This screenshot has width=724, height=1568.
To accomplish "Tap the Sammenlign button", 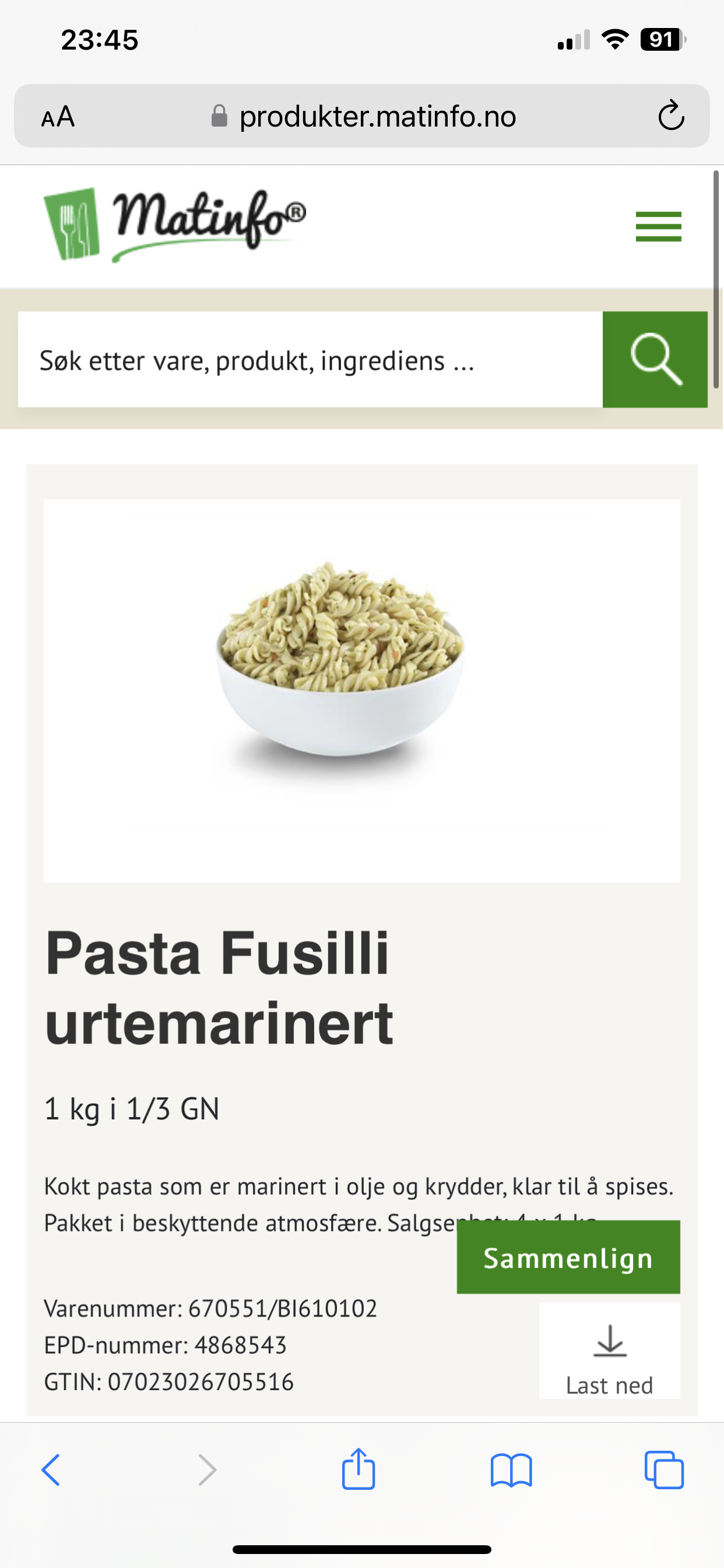I will tap(568, 1258).
